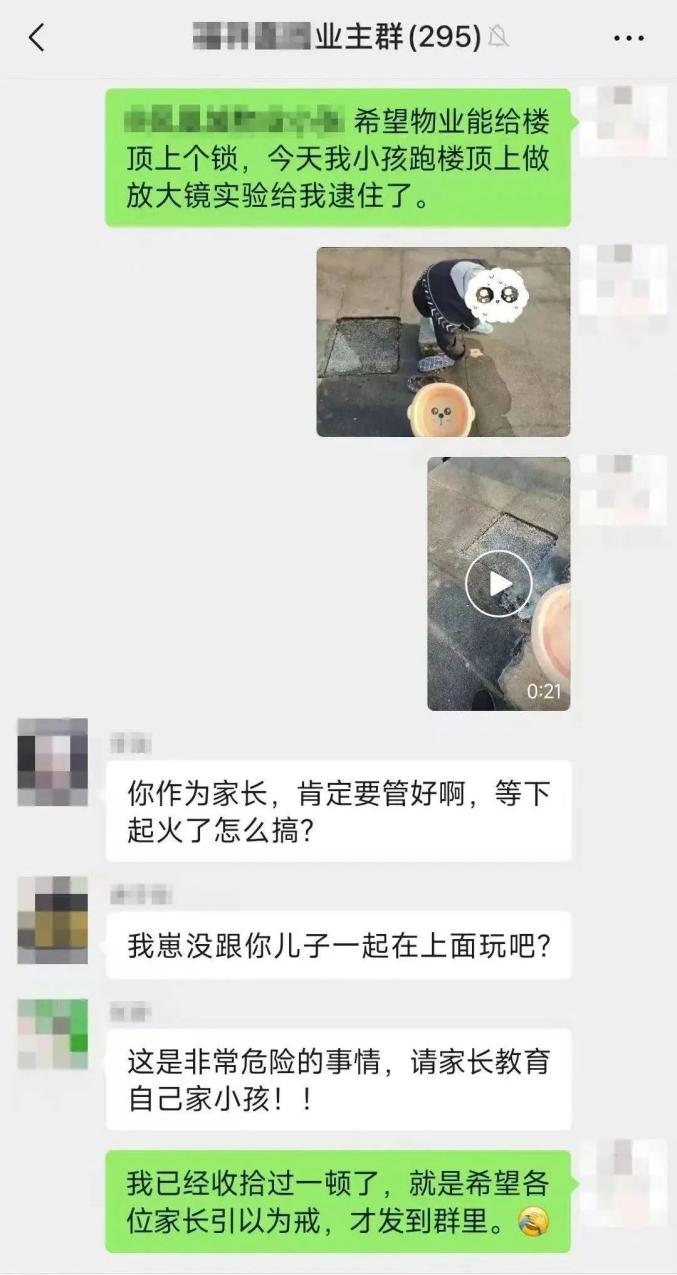The image size is (677, 1275).
Task: Open the group chat overflow menu
Action: [x=628, y=39]
